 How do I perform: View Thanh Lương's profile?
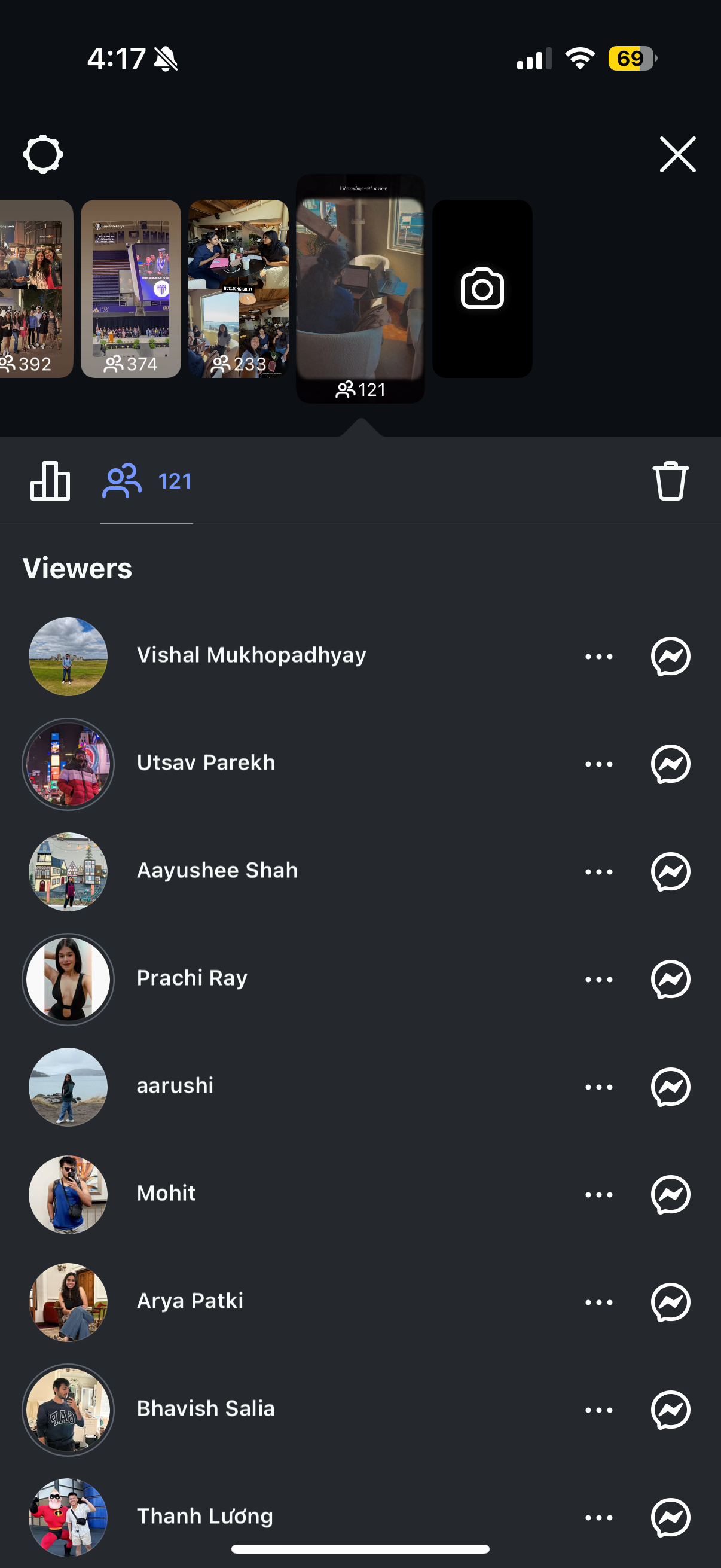pyautogui.click(x=204, y=1515)
